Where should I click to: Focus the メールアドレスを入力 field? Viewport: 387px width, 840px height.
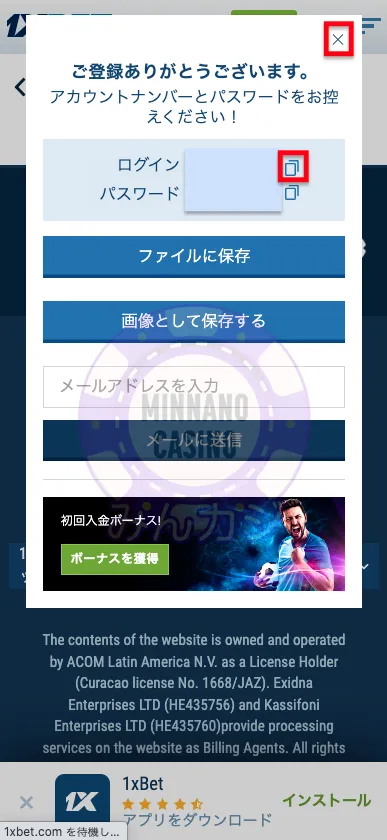coord(194,387)
